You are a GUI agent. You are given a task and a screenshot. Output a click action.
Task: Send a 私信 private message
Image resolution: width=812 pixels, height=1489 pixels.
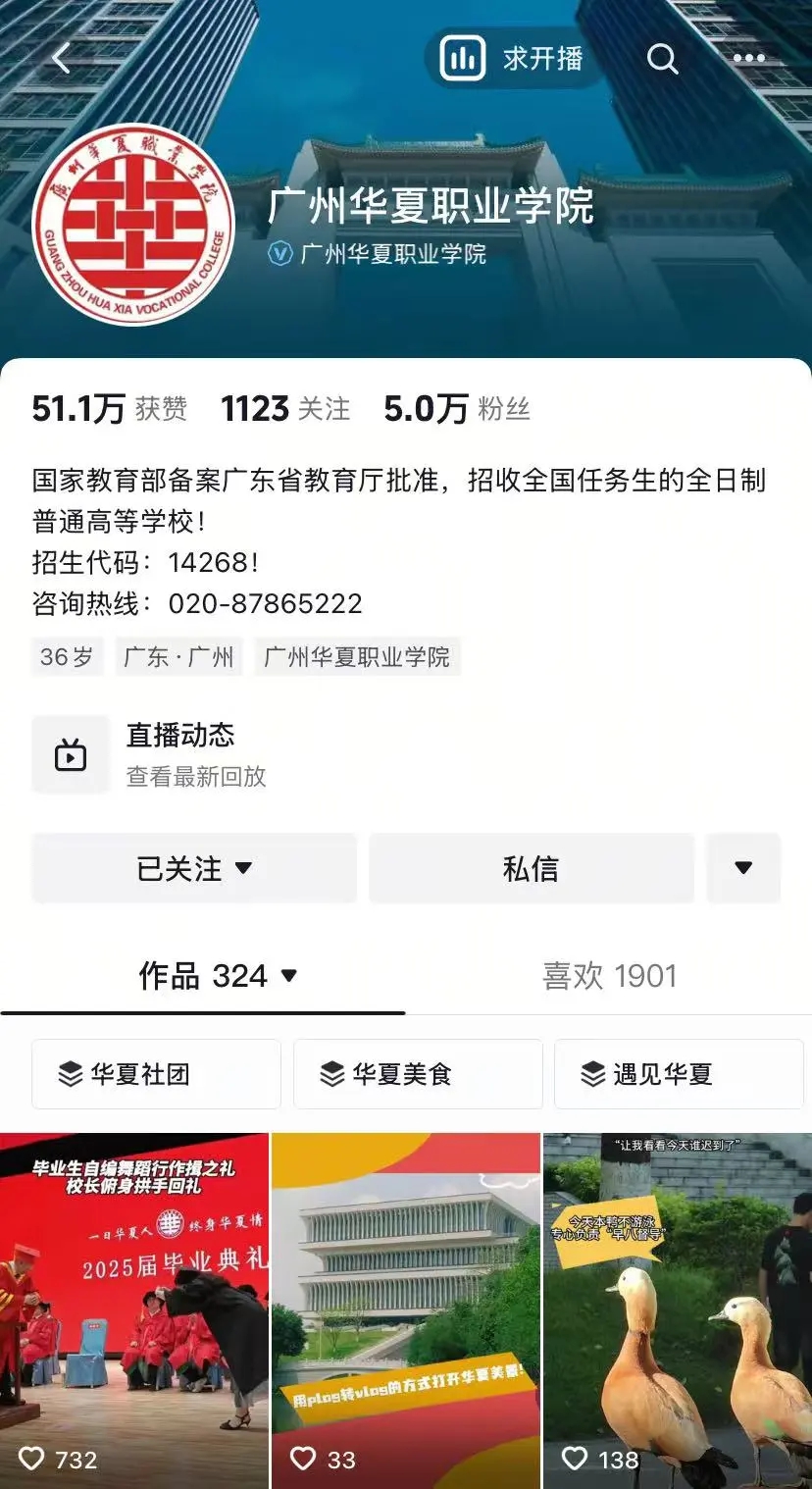[x=531, y=868]
